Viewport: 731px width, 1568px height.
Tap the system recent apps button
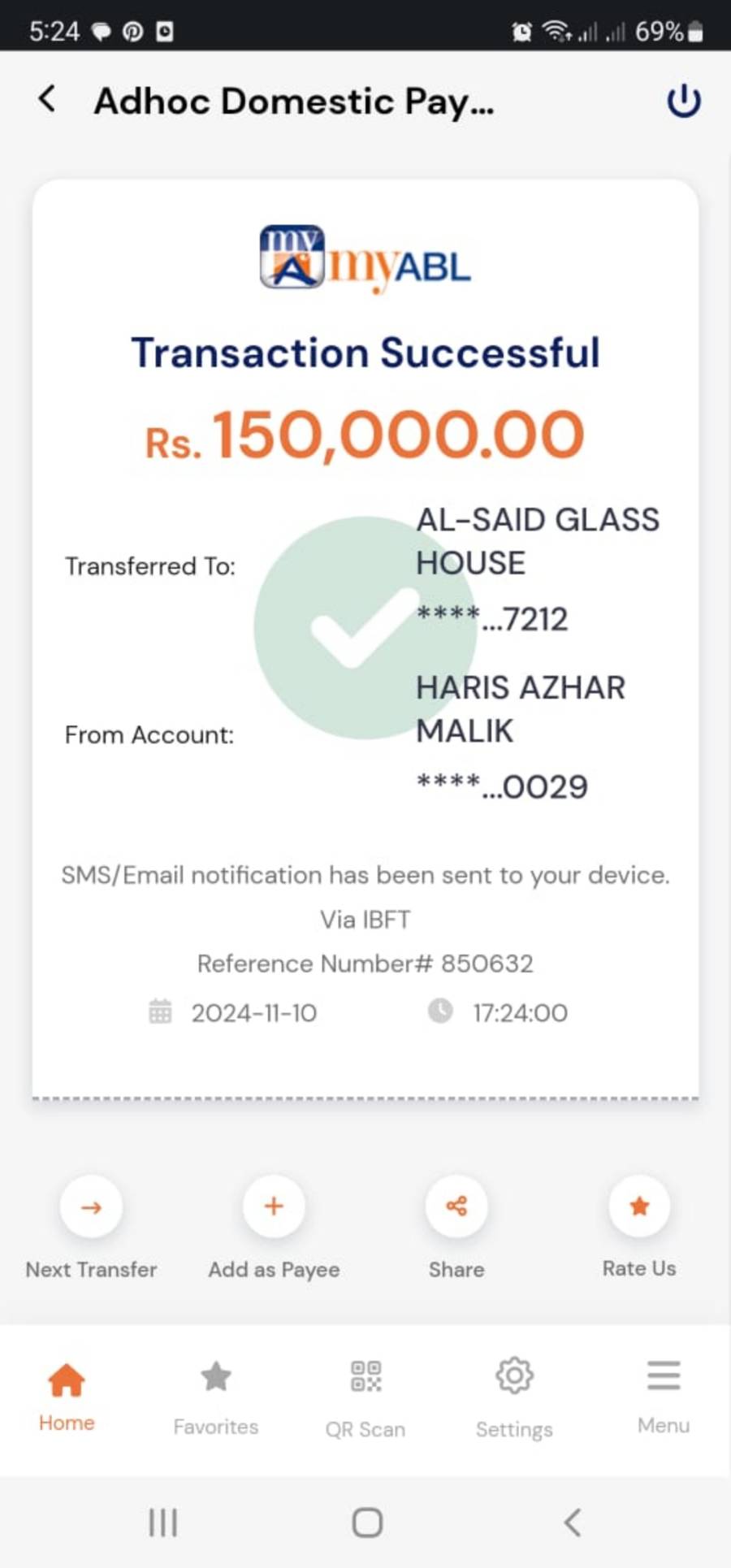tap(162, 1522)
